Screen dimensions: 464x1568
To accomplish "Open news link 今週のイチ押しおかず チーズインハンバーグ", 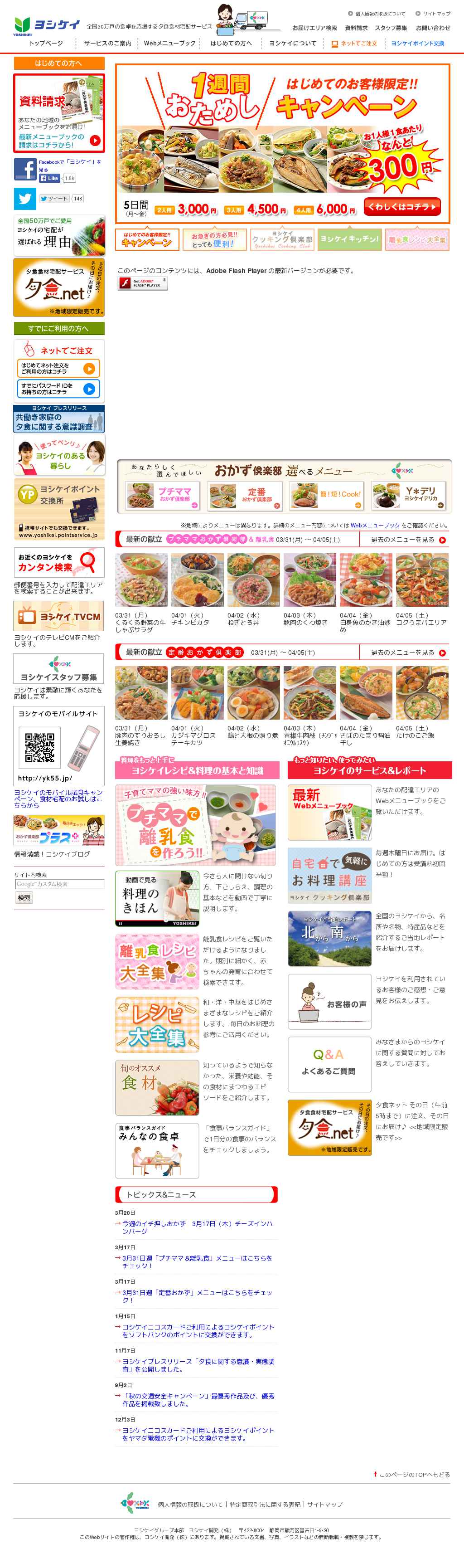I will 197,1227.
